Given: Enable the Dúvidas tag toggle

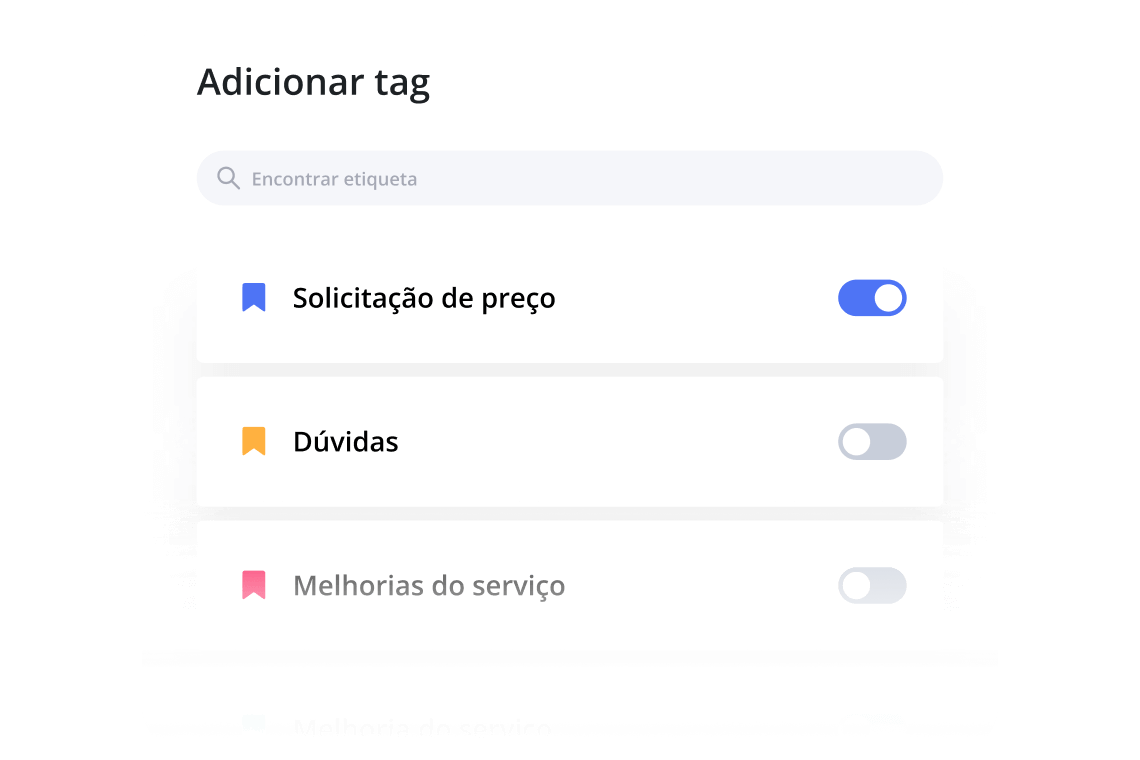Looking at the screenshot, I should [872, 442].
